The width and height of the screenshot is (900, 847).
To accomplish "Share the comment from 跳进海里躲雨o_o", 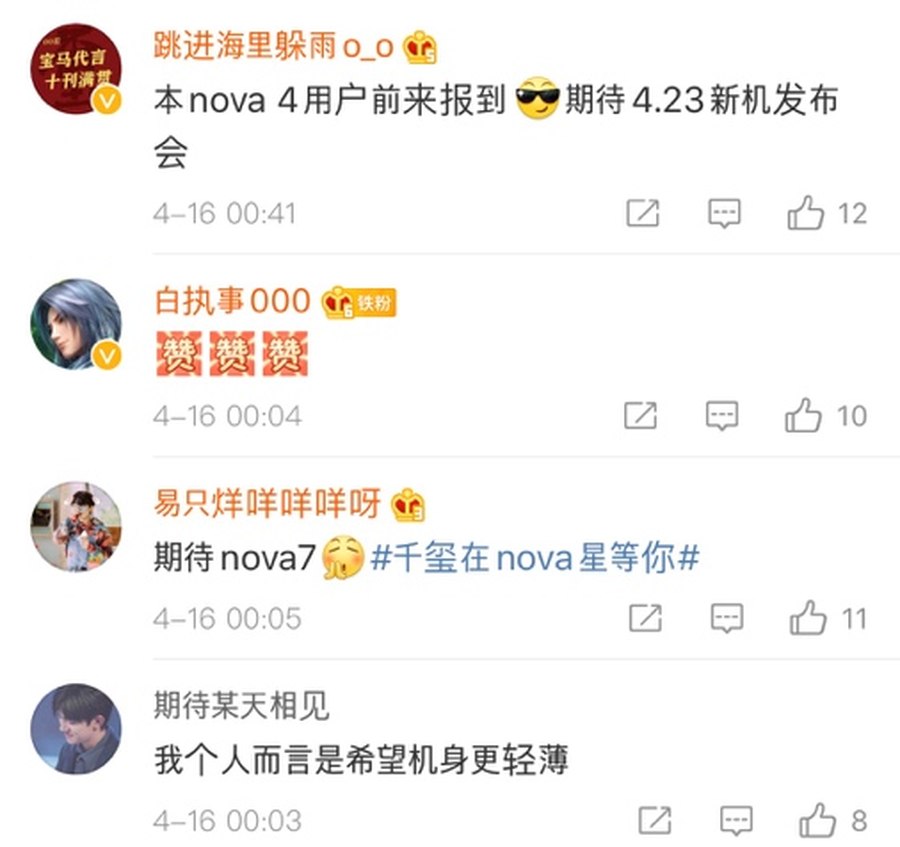I will click(643, 213).
